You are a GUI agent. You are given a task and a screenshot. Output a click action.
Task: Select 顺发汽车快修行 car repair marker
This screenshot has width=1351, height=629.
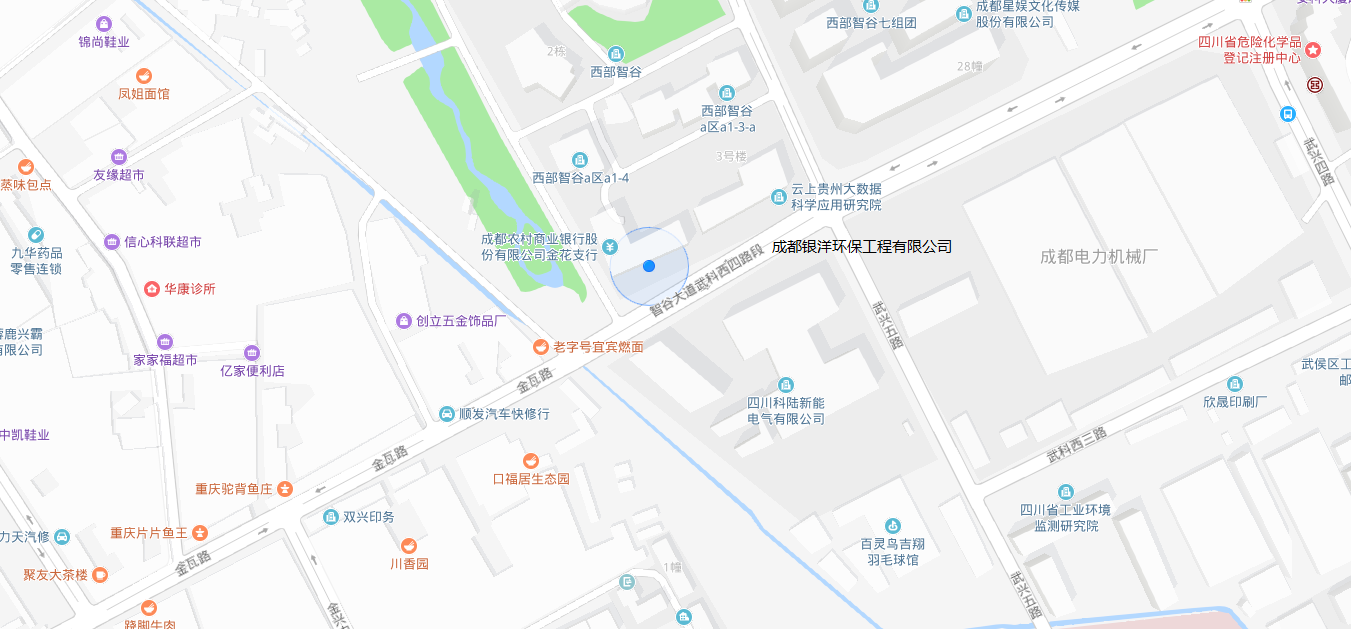click(447, 414)
